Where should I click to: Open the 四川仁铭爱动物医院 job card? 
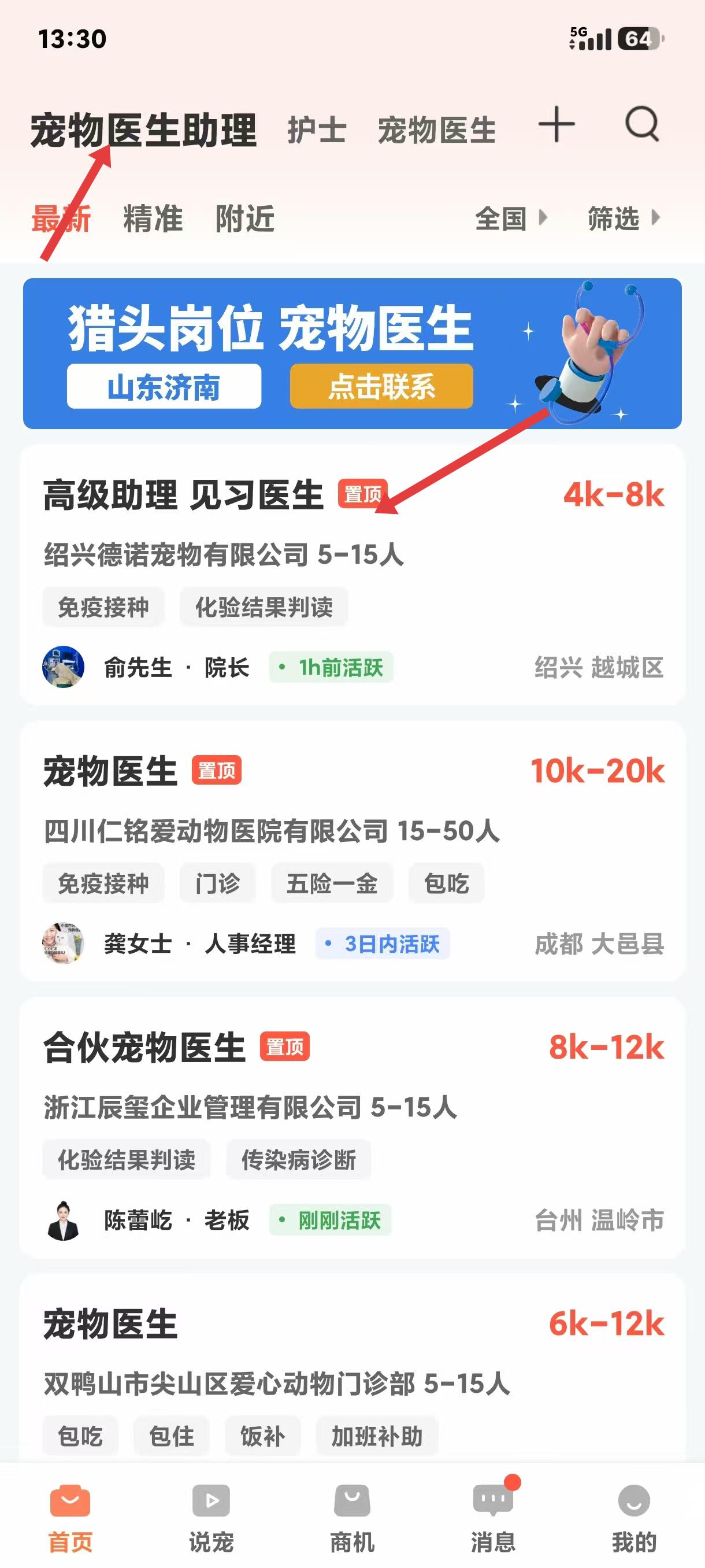pos(352,851)
